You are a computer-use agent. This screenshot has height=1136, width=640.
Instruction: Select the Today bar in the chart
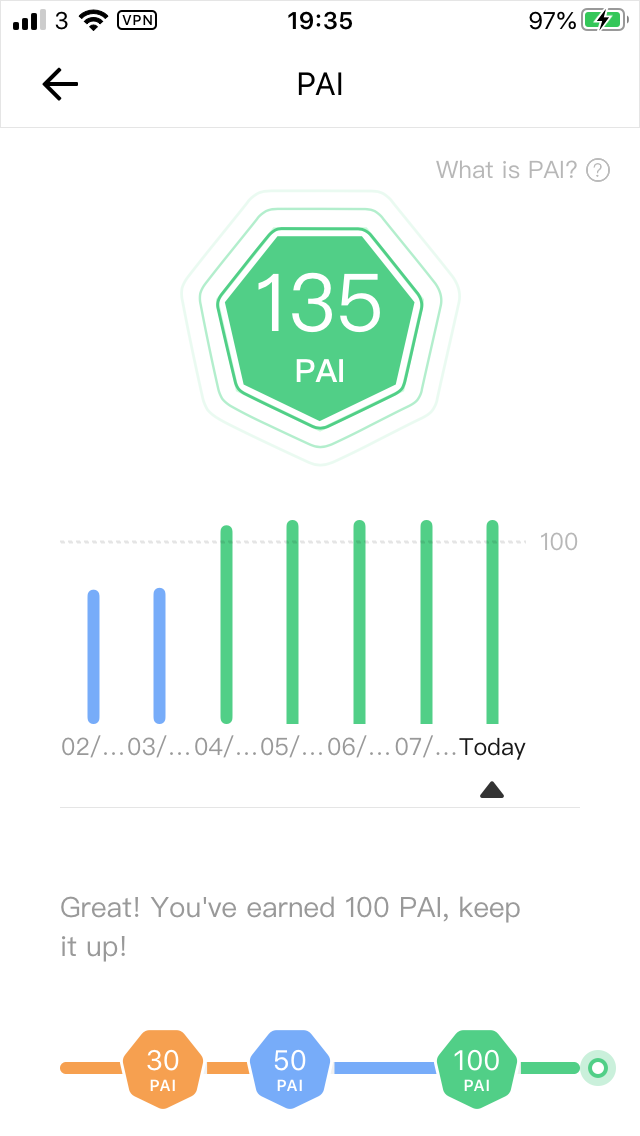click(x=492, y=622)
